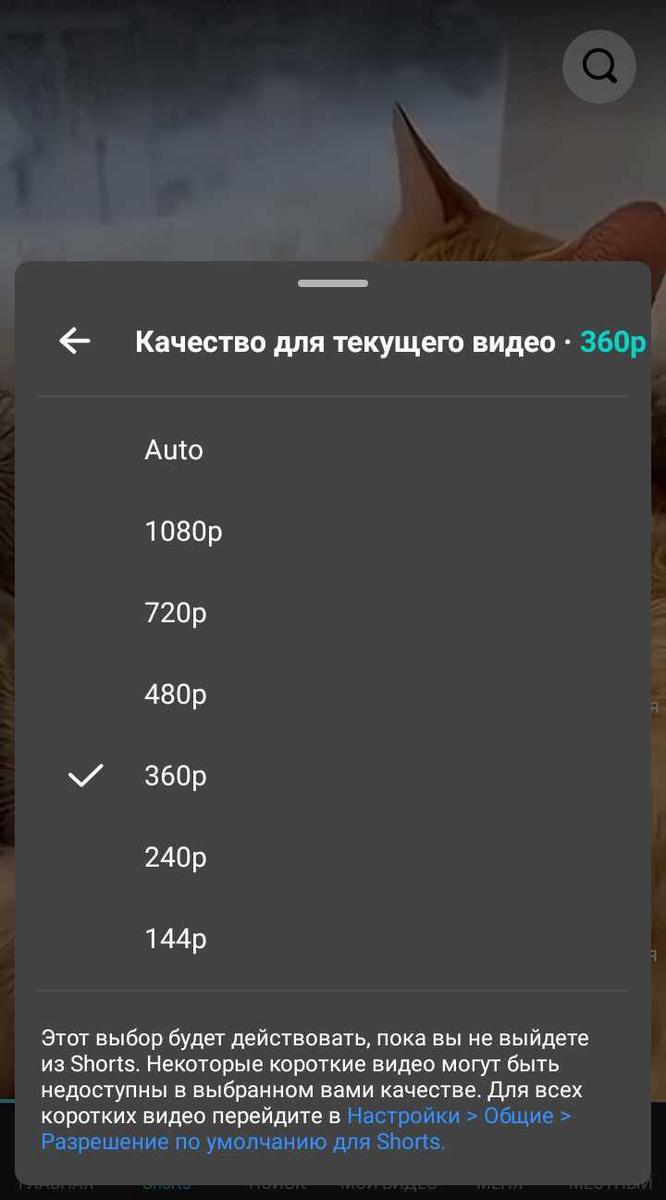Open the search magnifier icon

point(599,66)
